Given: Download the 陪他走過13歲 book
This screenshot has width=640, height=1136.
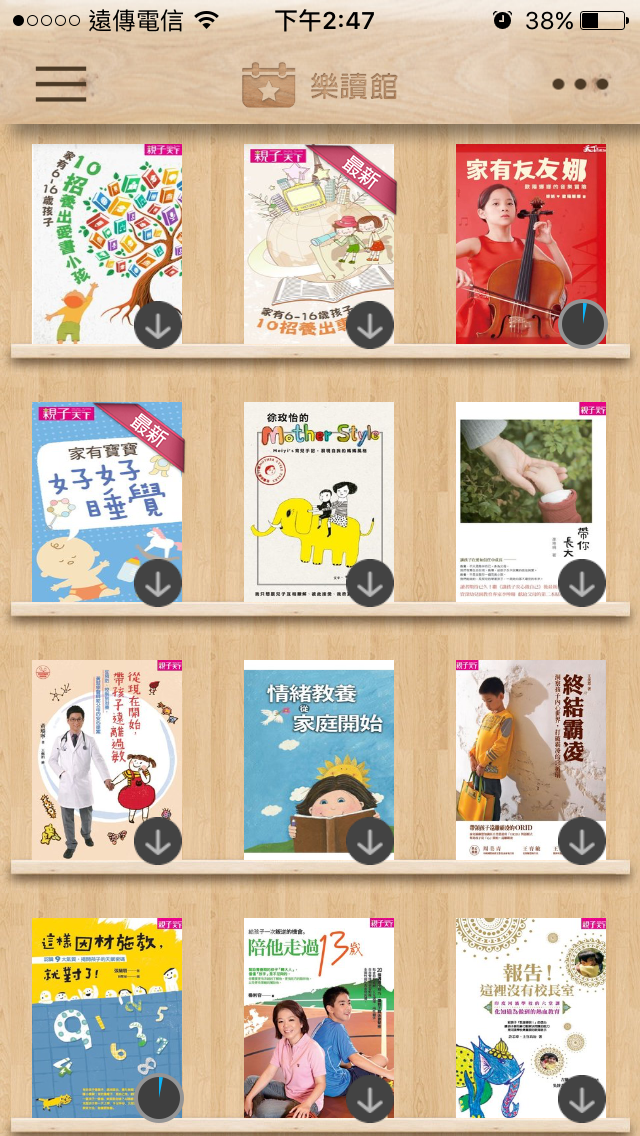Looking at the screenshot, I should click(370, 1098).
